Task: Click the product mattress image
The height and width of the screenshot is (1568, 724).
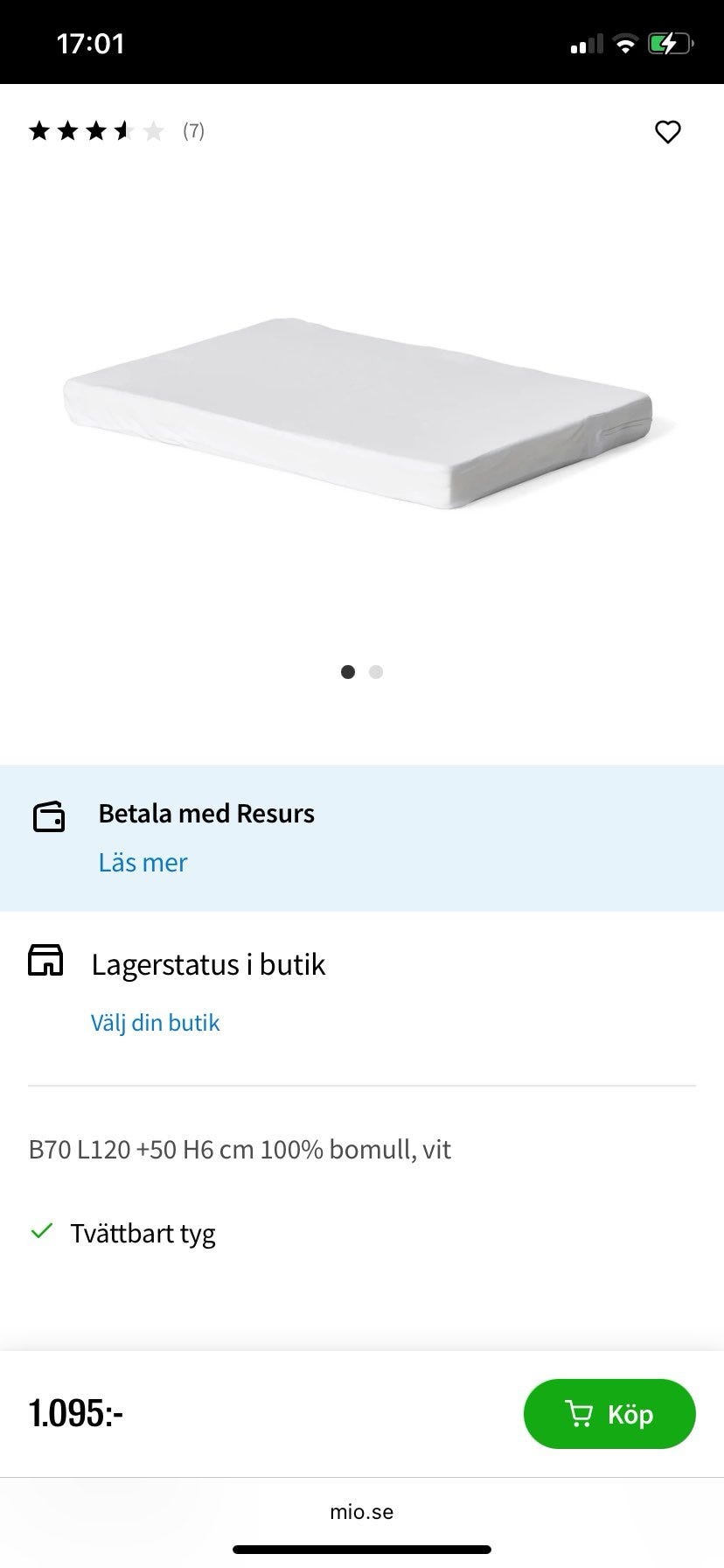Action: tap(362, 402)
